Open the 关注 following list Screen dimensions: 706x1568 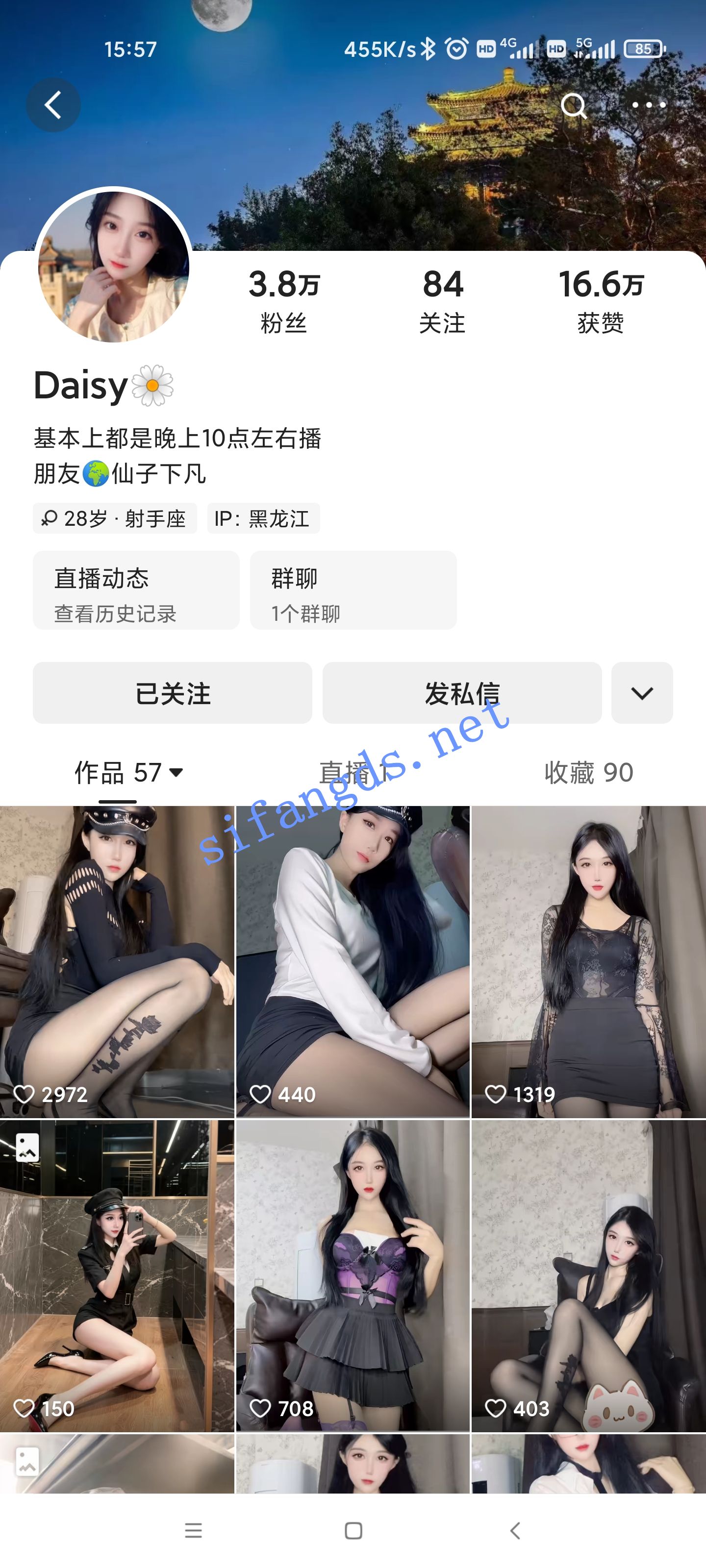[442, 301]
